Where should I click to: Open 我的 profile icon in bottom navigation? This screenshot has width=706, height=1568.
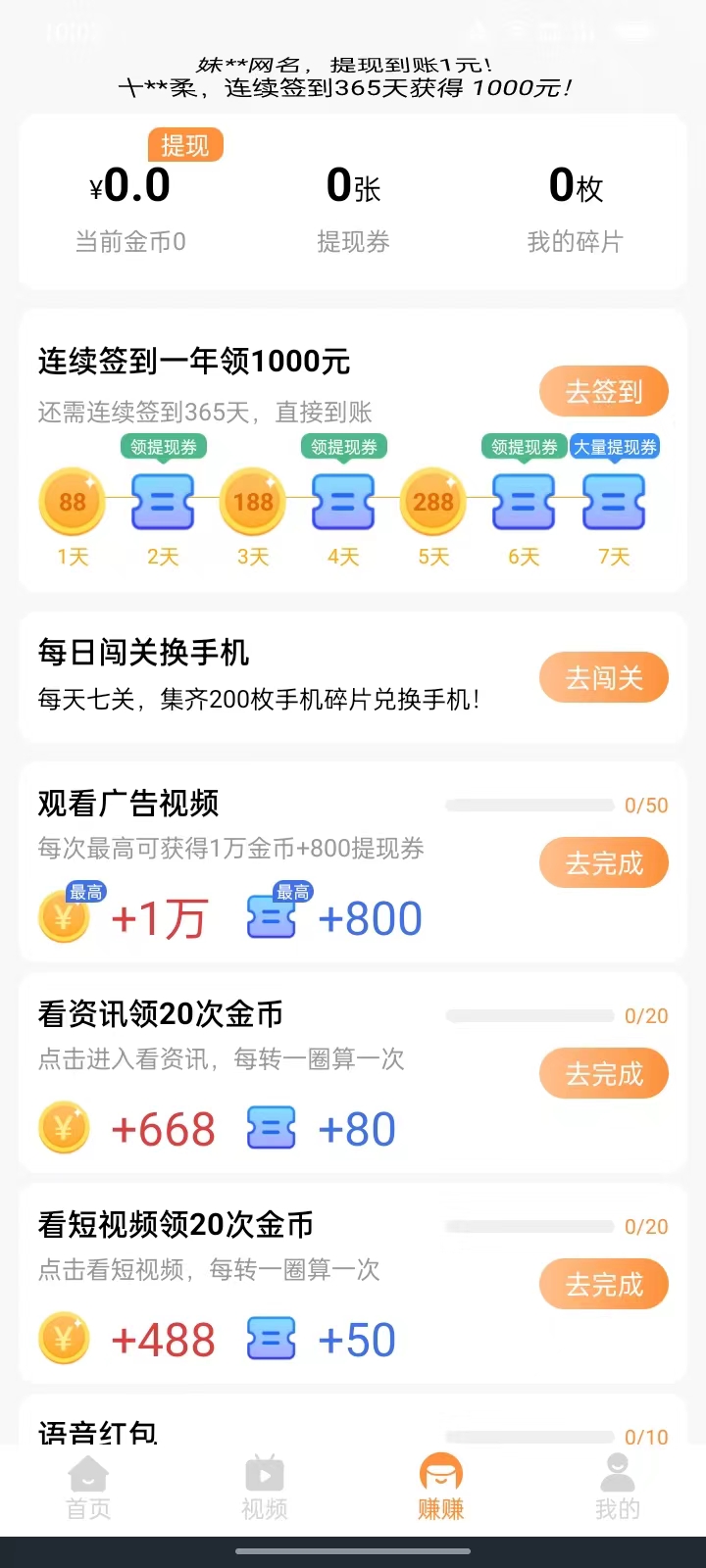617,1475
